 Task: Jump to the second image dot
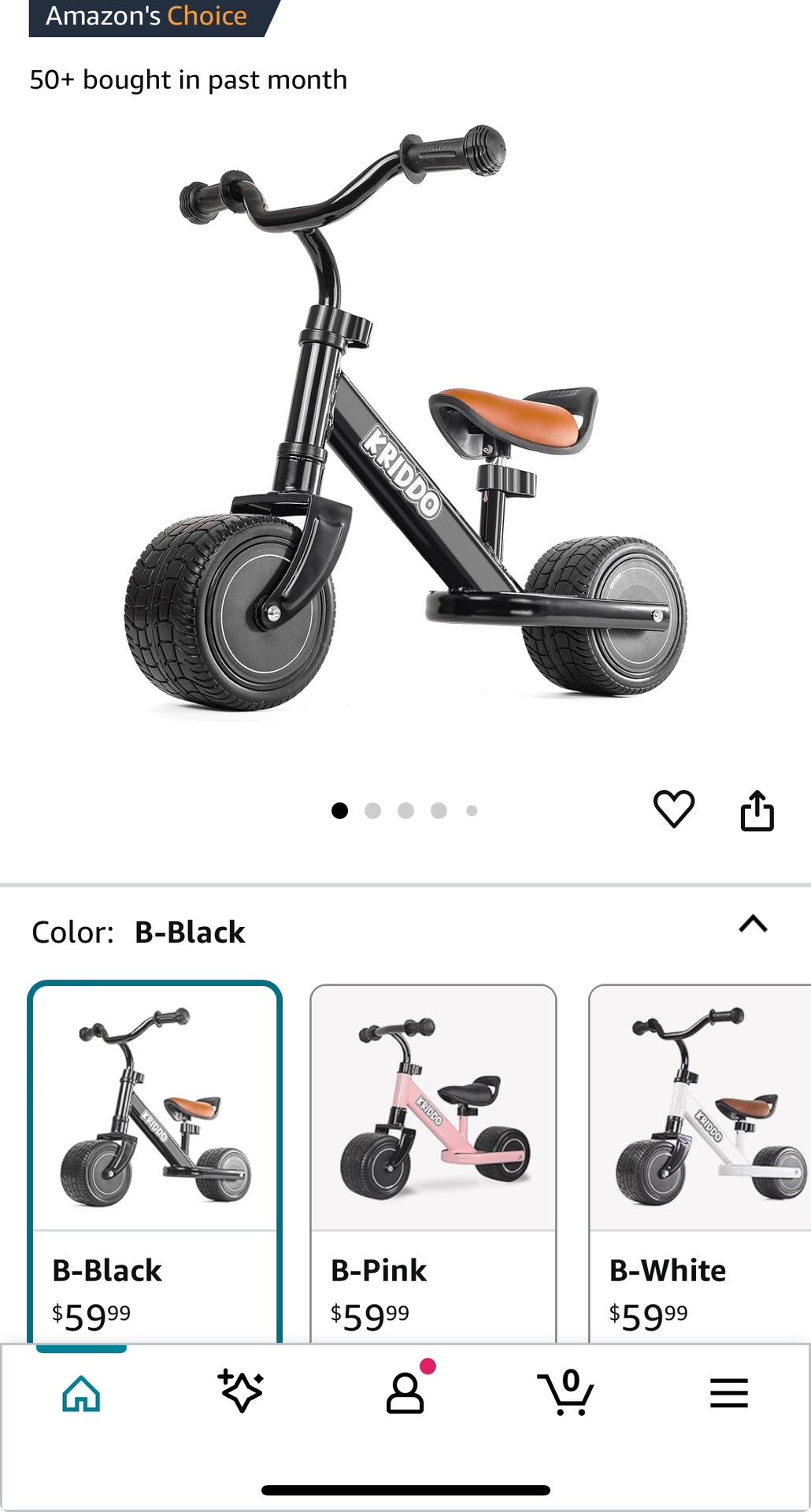(372, 810)
